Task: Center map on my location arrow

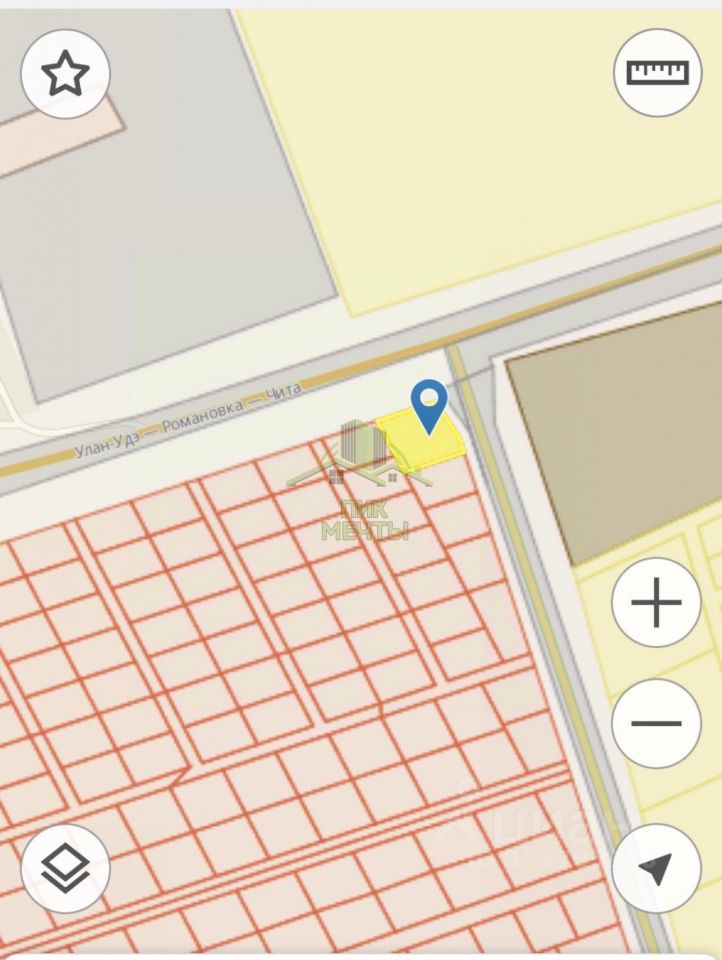Action: [x=656, y=868]
